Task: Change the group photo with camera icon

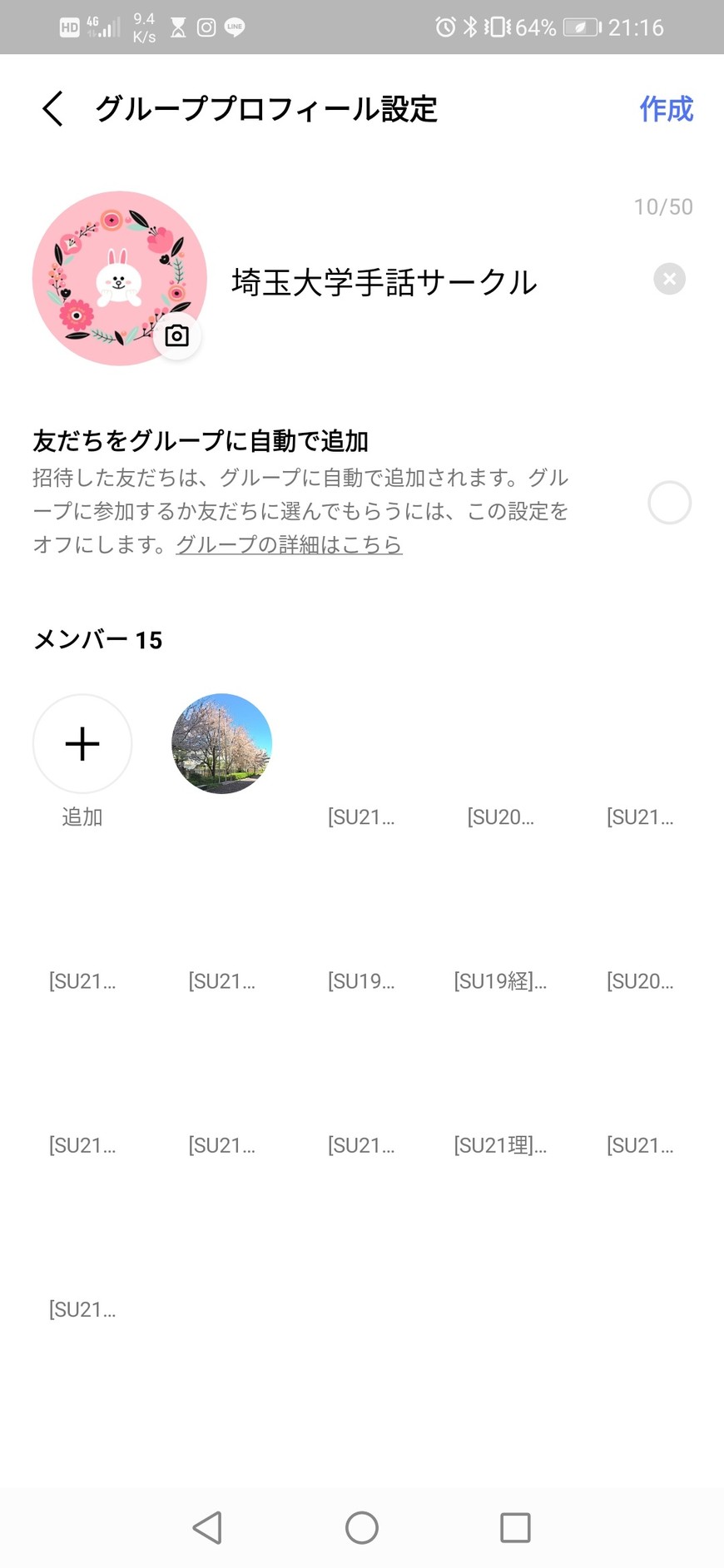Action: coord(176,335)
